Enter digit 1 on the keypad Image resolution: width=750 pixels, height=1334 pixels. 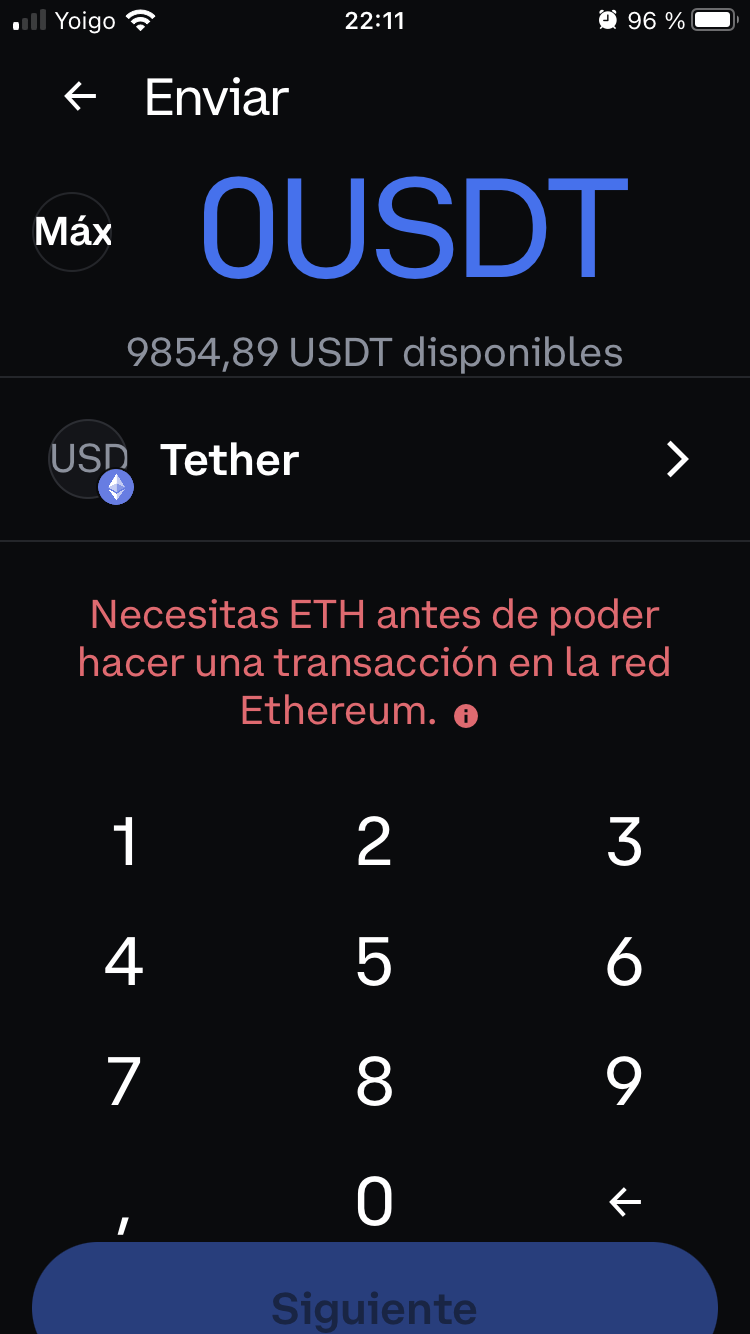124,842
